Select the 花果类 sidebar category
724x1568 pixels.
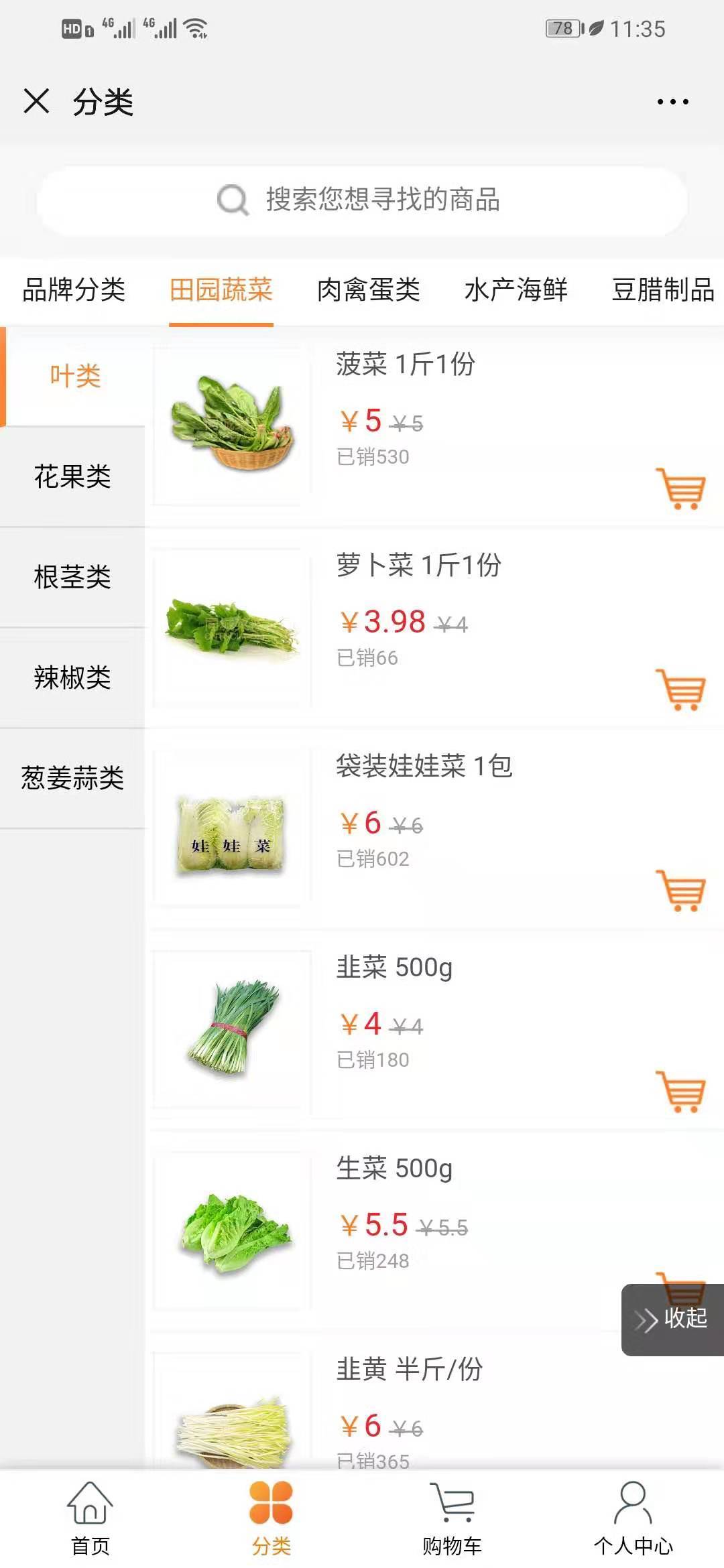tap(72, 476)
